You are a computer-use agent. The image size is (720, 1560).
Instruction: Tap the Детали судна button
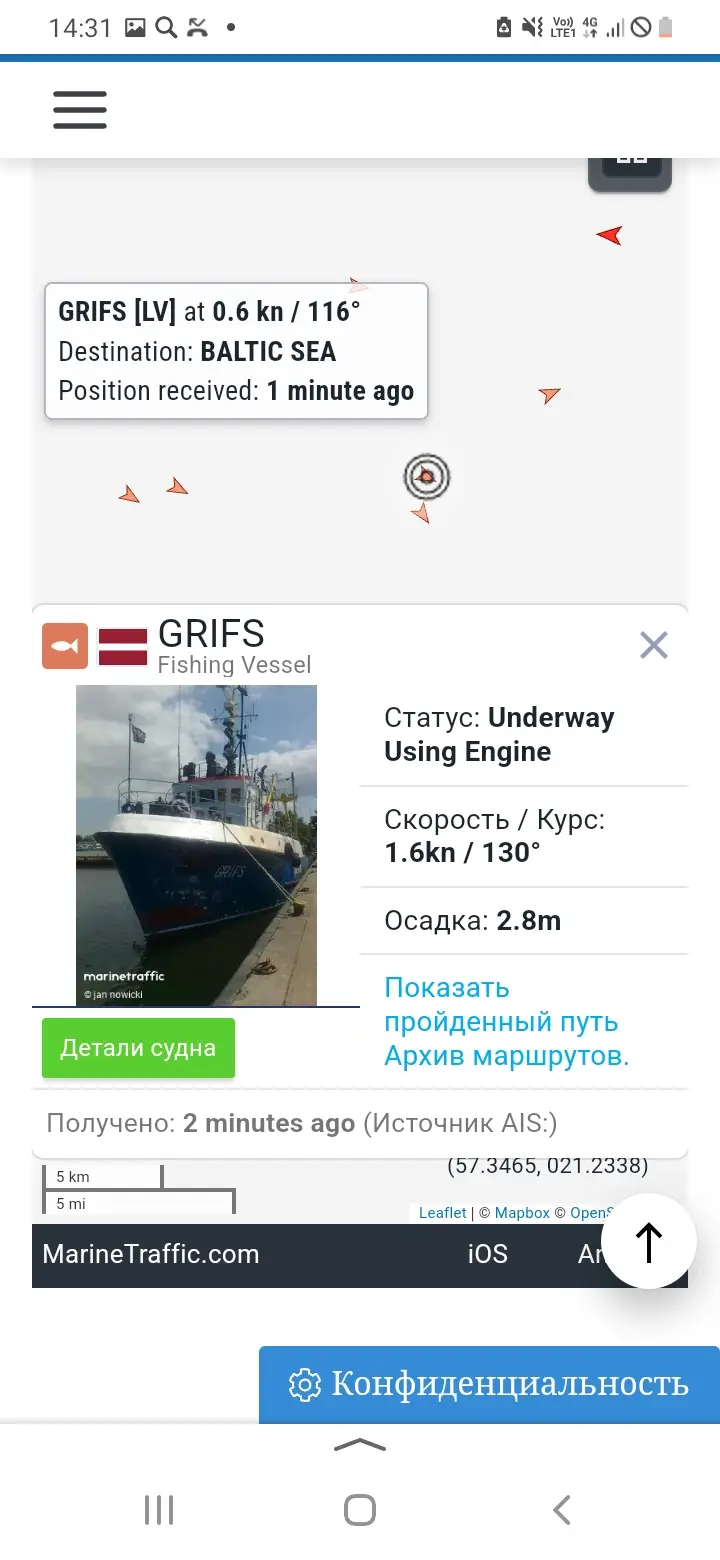tap(138, 1048)
